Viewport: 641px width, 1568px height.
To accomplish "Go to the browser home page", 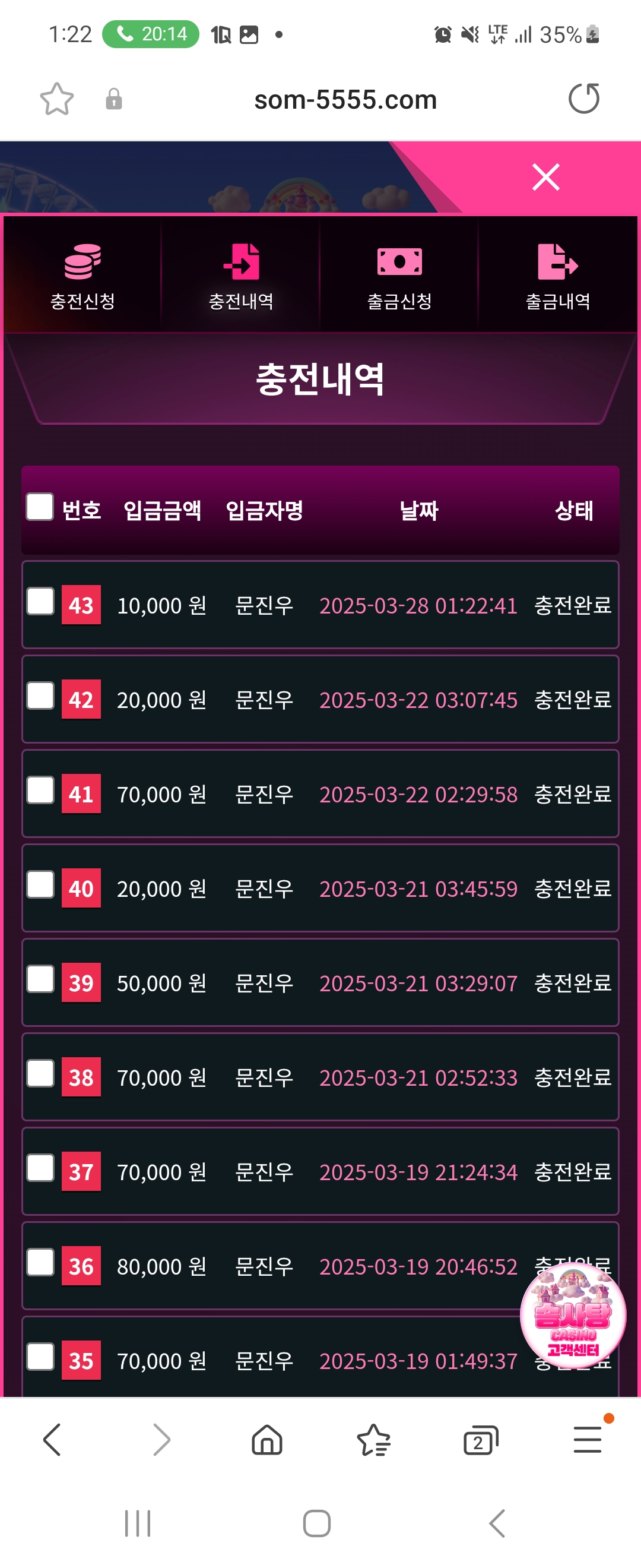I will [267, 1440].
